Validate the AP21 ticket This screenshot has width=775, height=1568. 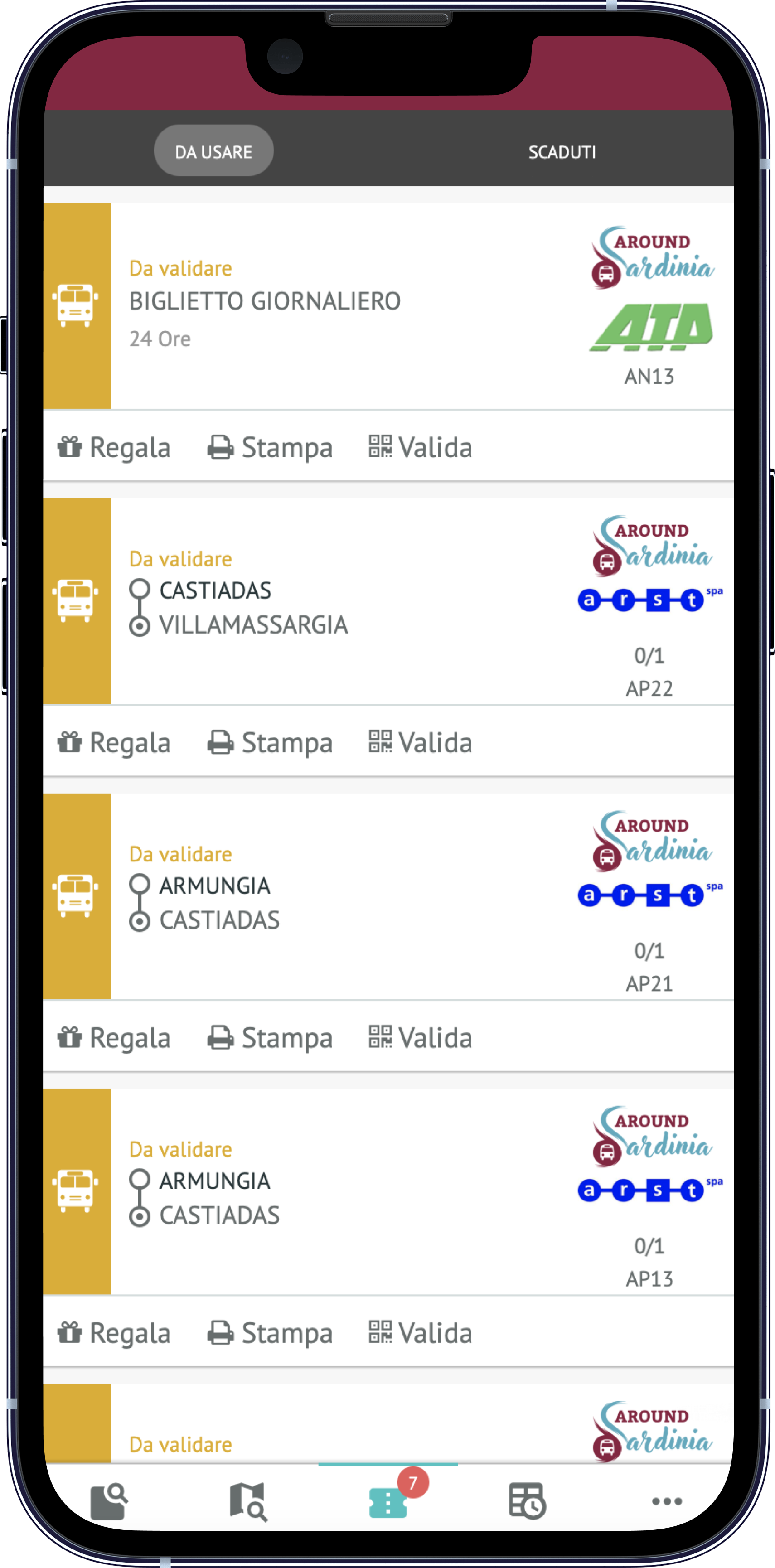click(420, 1037)
